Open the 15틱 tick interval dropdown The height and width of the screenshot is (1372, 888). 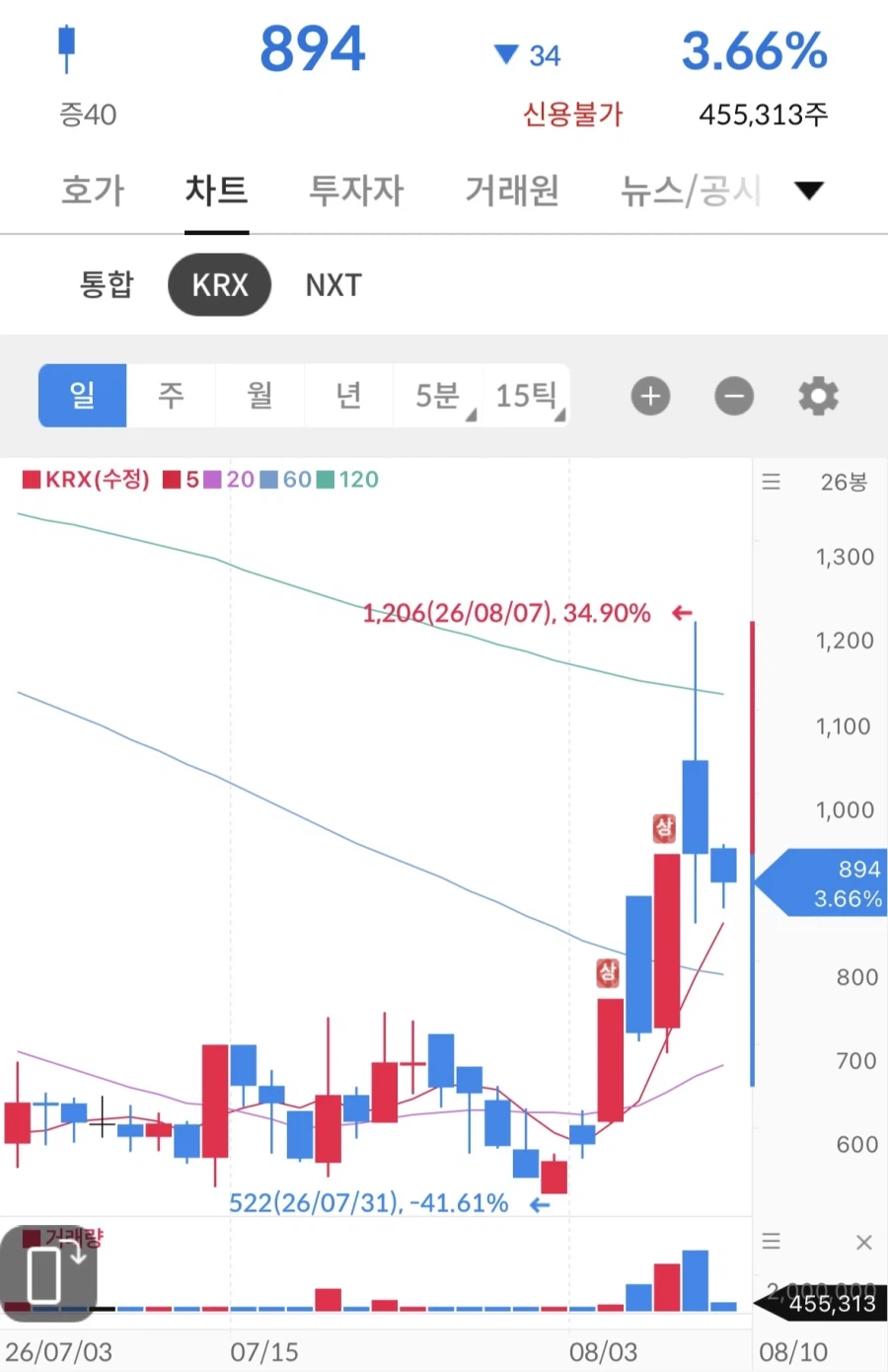527,396
